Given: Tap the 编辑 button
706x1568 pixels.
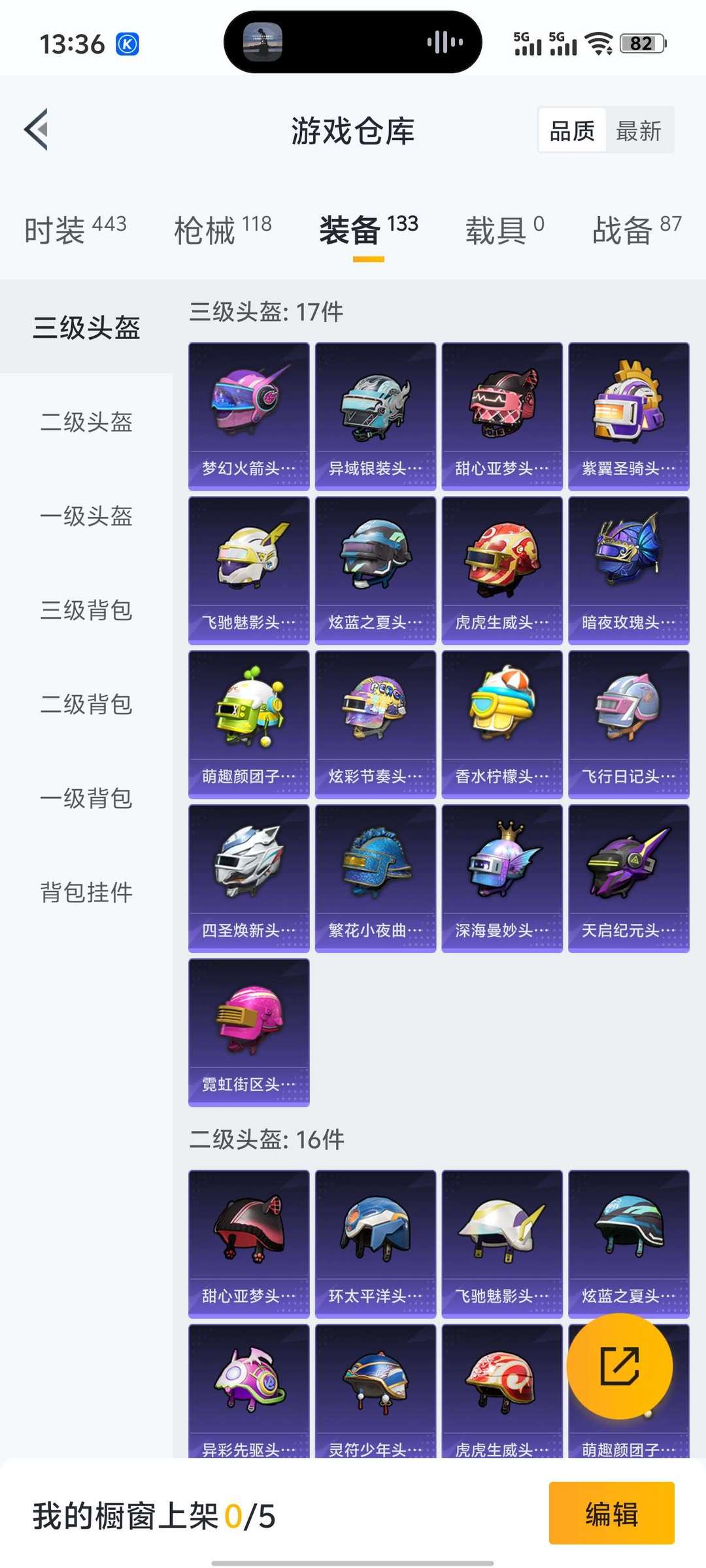Looking at the screenshot, I should coord(612,1513).
